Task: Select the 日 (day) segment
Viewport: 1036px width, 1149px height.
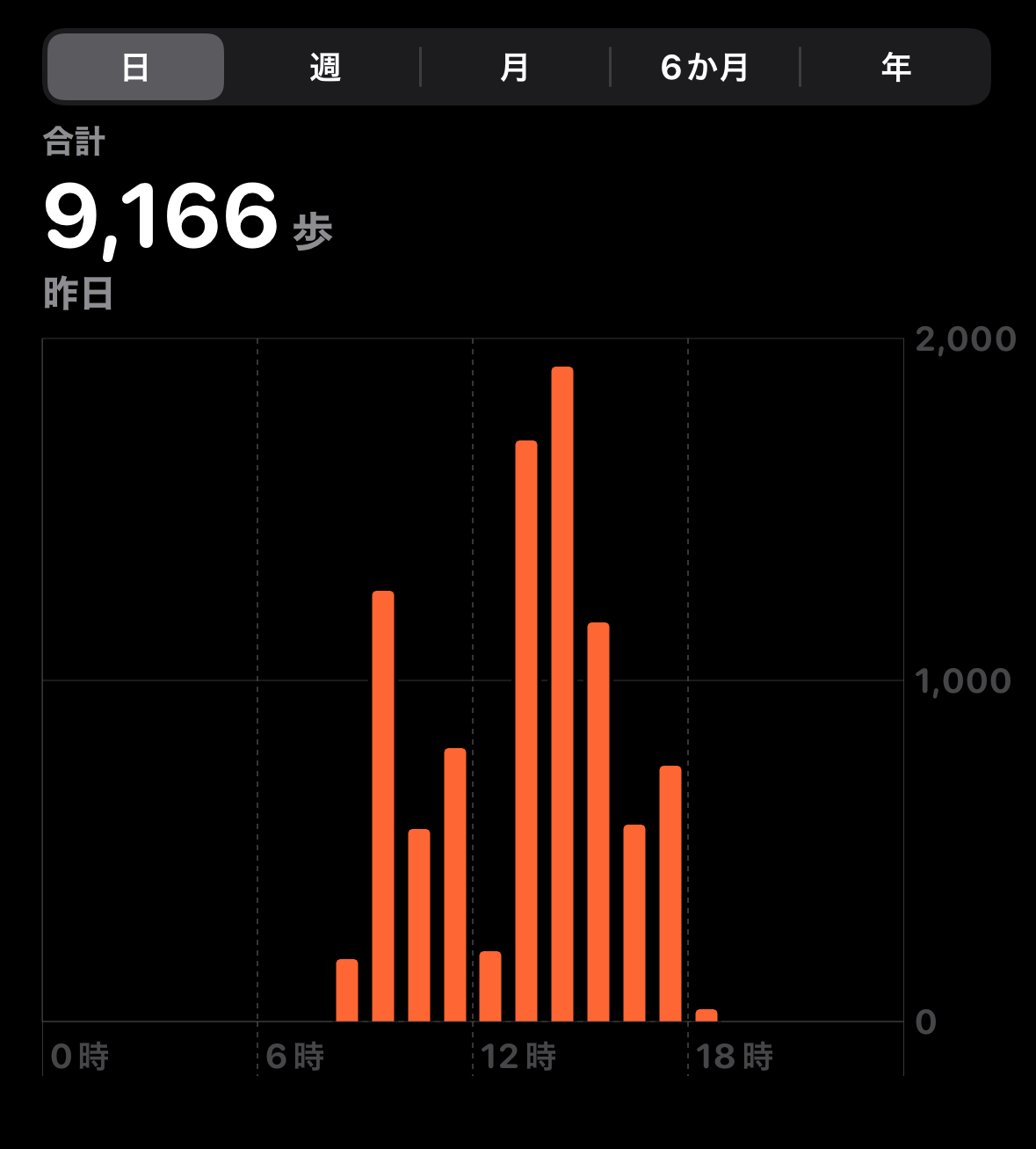Action: [135, 68]
